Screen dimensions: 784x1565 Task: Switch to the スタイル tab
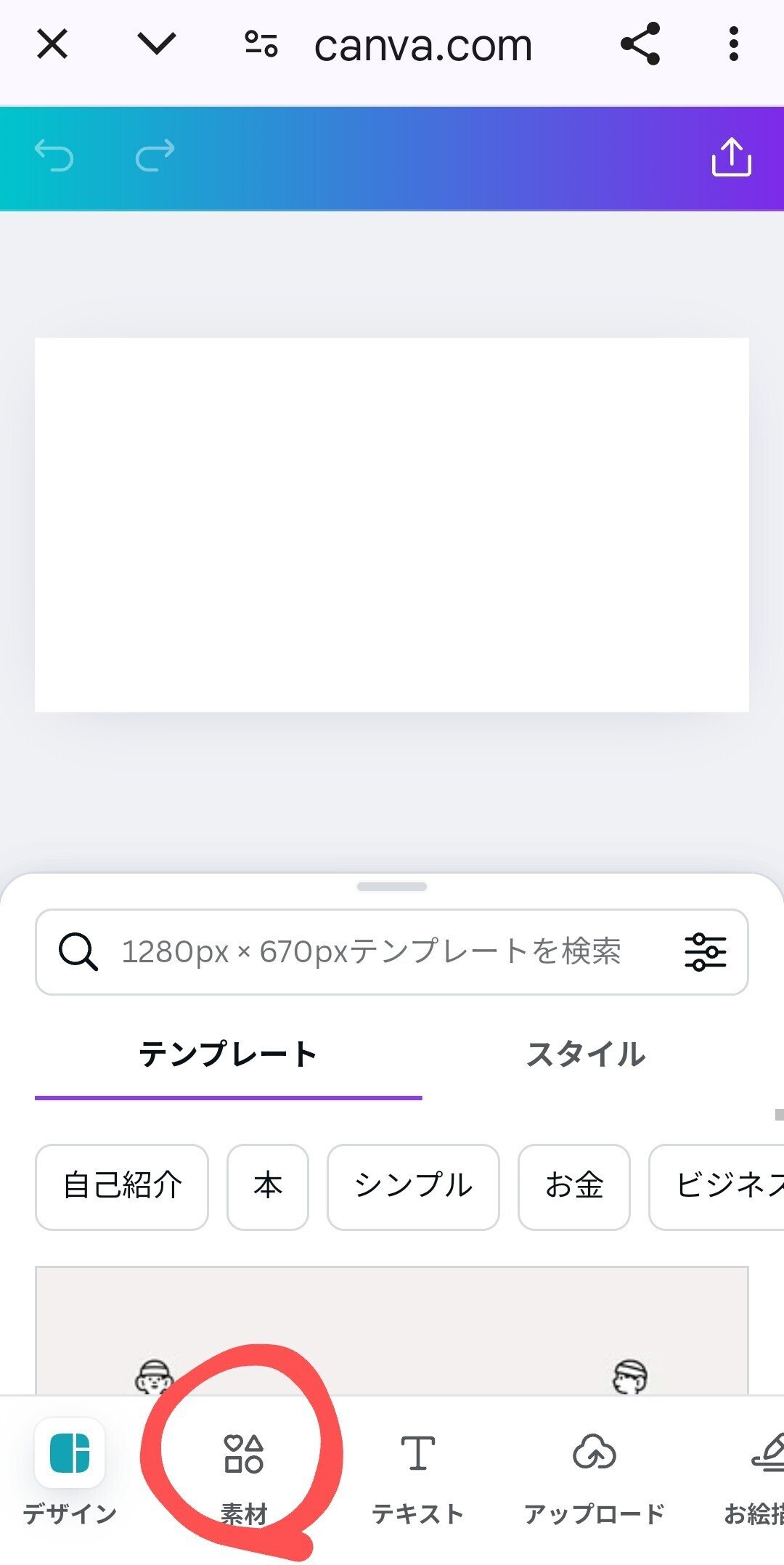586,1054
